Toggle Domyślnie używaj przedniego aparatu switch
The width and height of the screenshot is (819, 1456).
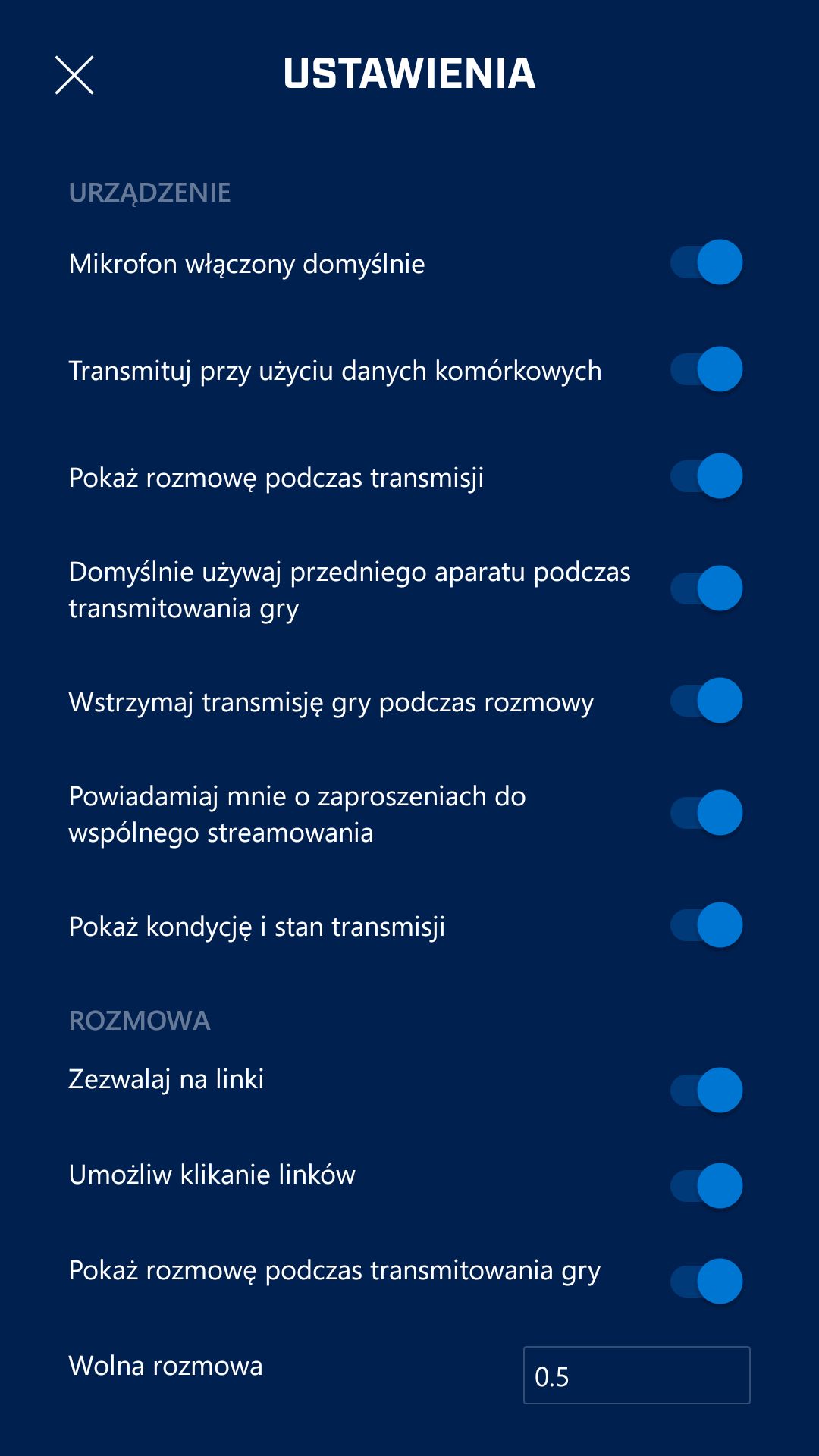point(707,588)
